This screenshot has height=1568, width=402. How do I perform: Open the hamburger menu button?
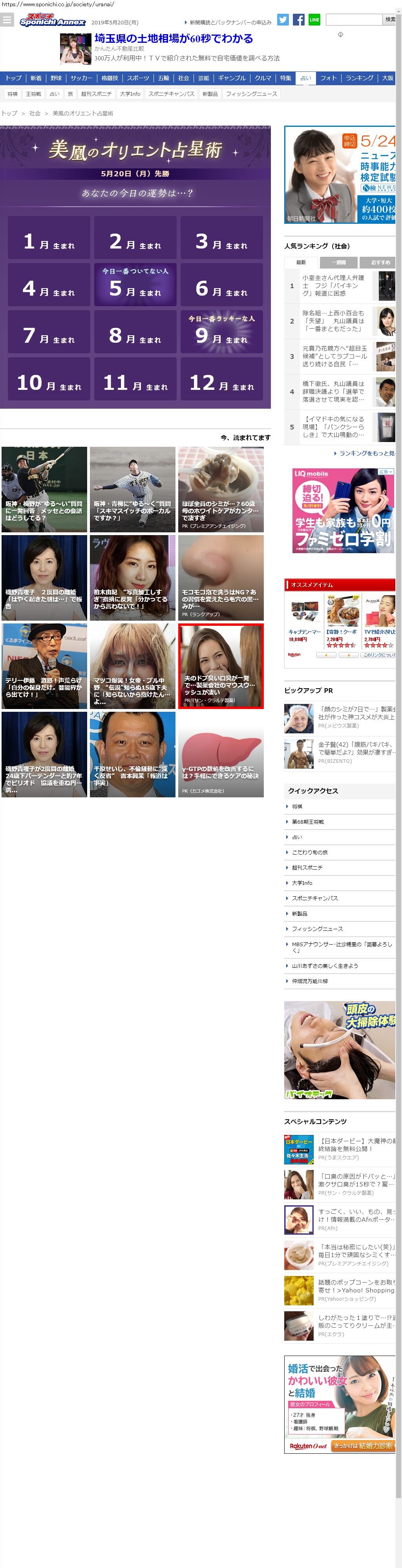[x=7, y=20]
